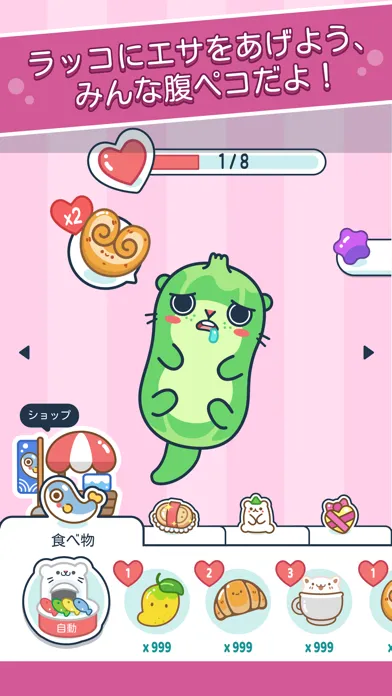Feed the mango item

tap(157, 601)
